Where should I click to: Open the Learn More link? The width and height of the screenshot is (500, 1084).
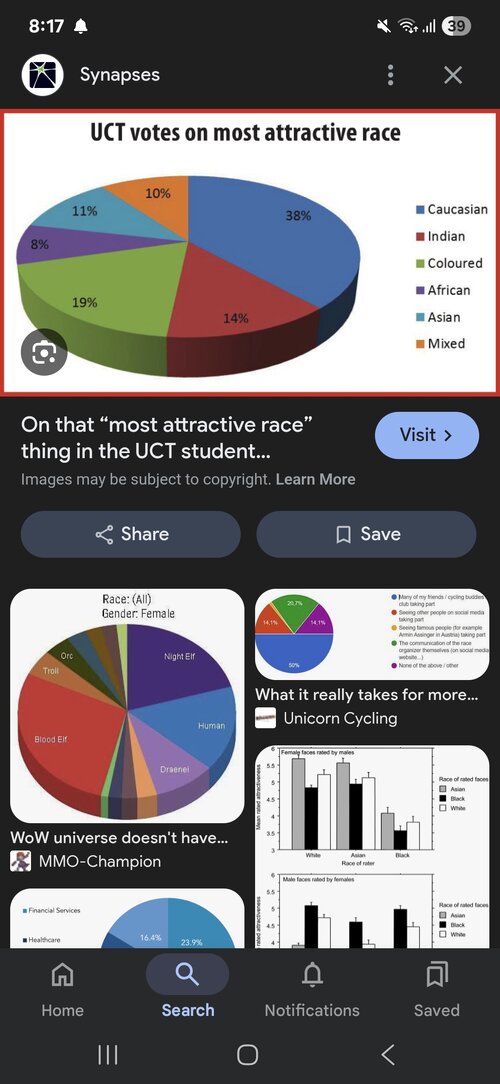(x=315, y=479)
